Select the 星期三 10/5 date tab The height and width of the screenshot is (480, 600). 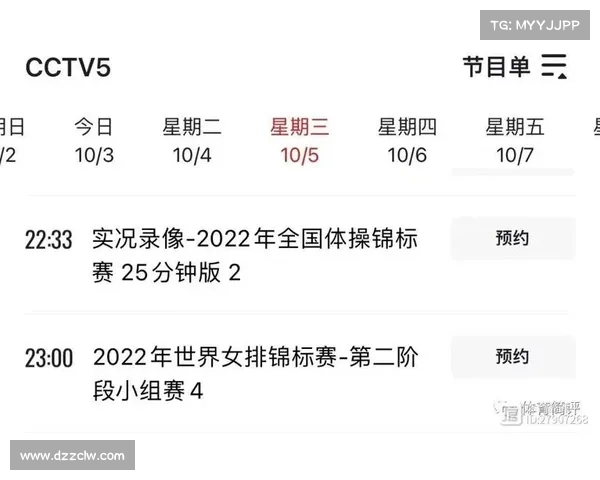click(x=299, y=140)
